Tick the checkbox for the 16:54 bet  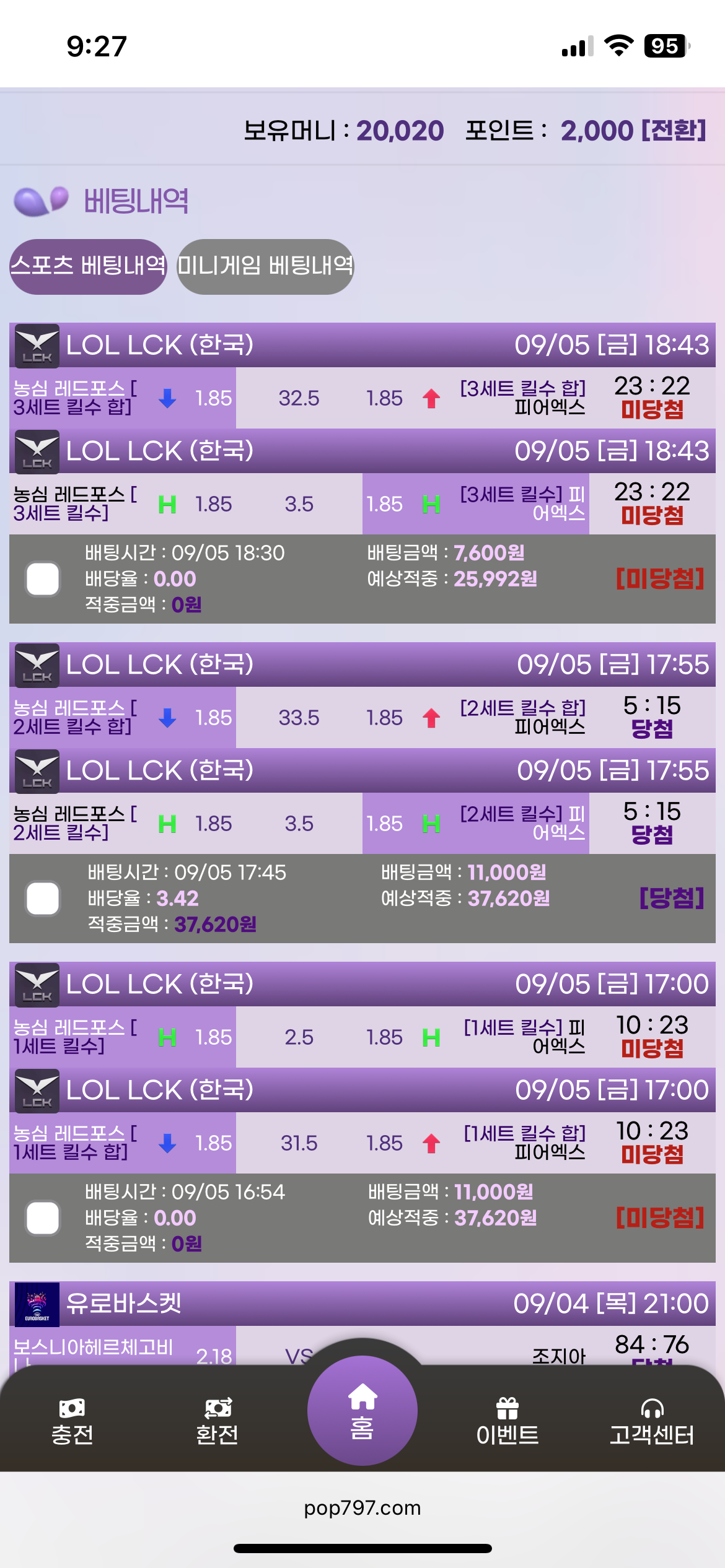coord(43,1218)
